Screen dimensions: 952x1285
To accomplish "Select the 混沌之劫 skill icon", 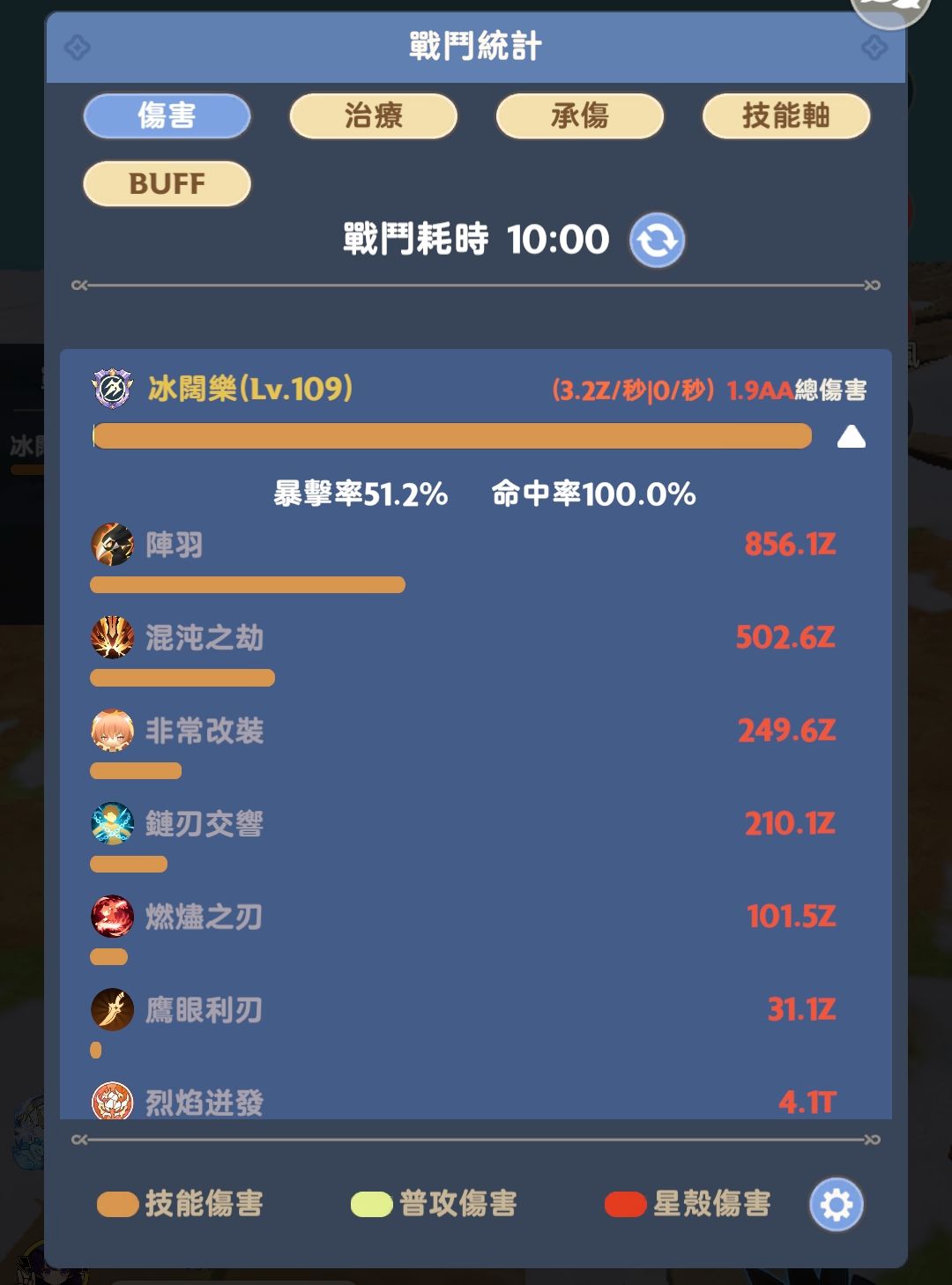I will click(x=111, y=638).
